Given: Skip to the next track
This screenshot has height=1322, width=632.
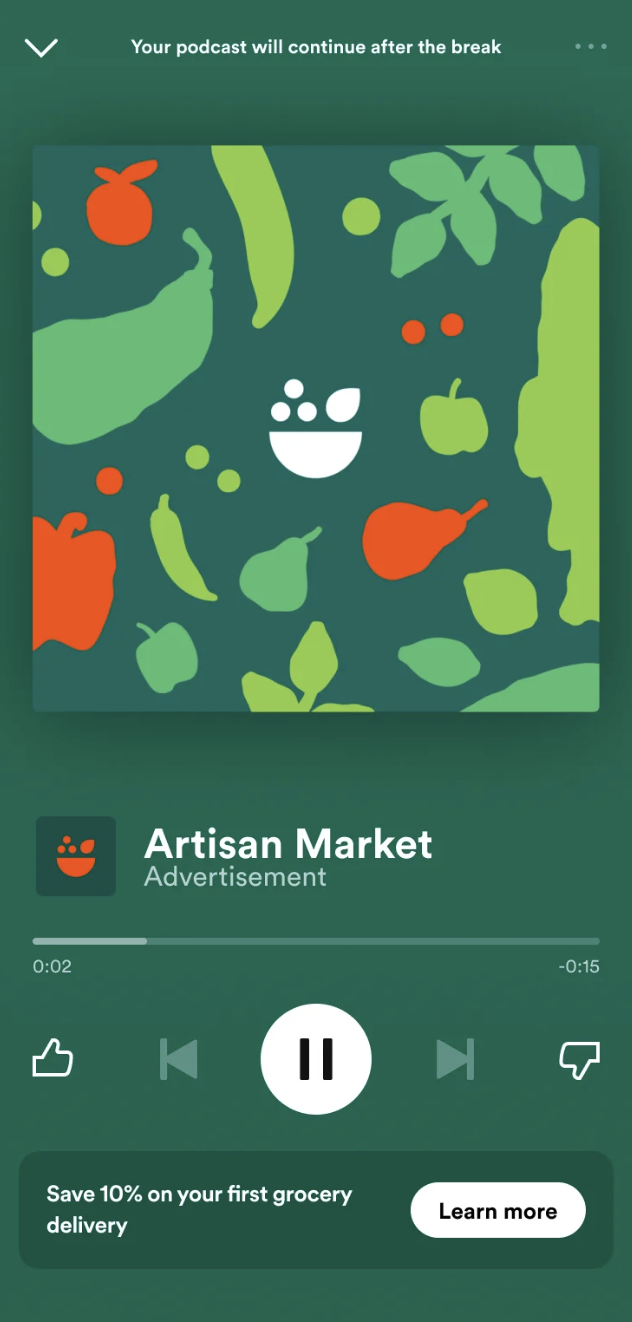Looking at the screenshot, I should pos(454,1058).
